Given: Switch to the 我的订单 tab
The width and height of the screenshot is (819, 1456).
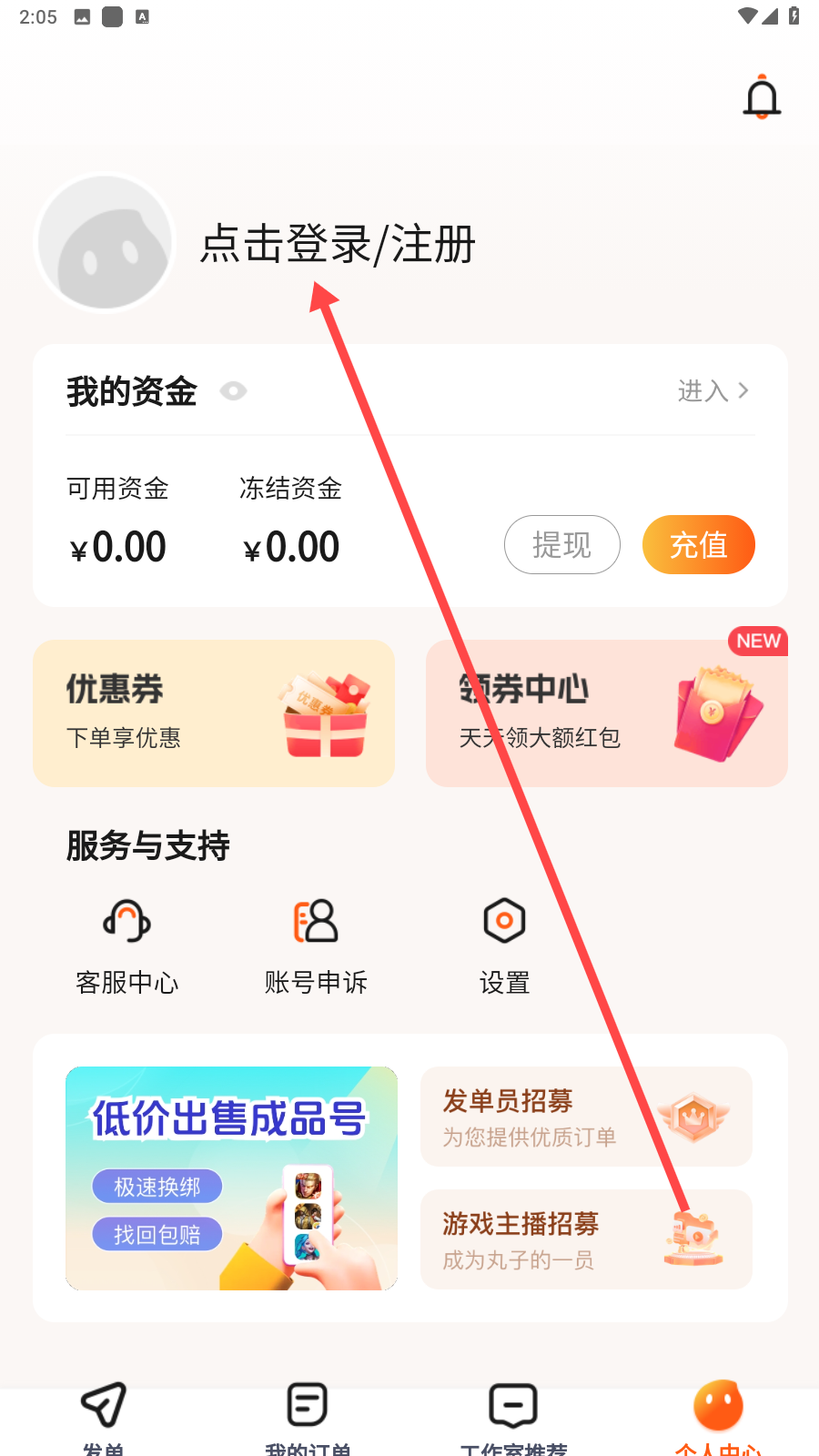Looking at the screenshot, I should [308, 1418].
